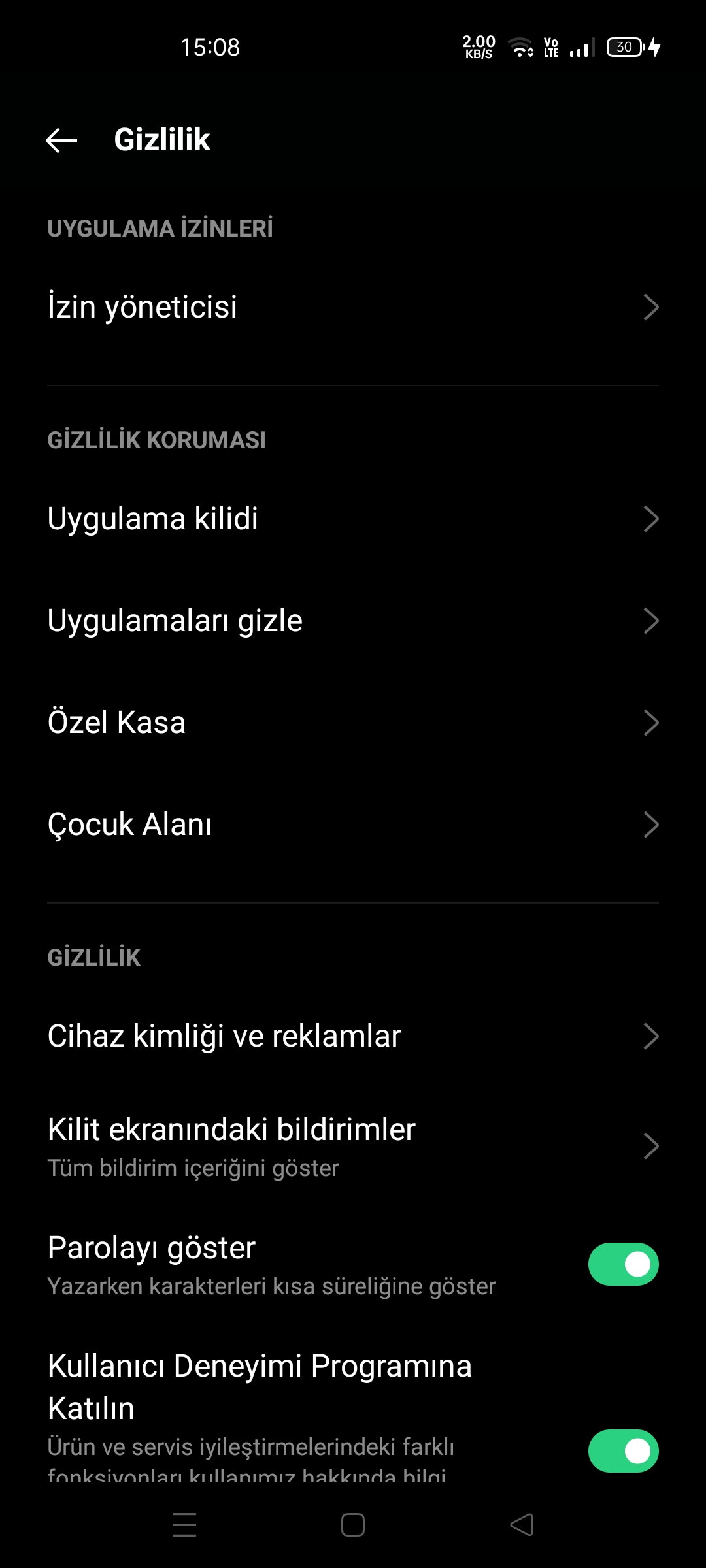The image size is (706, 1568).
Task: Tap the system home button
Action: coord(353,1525)
